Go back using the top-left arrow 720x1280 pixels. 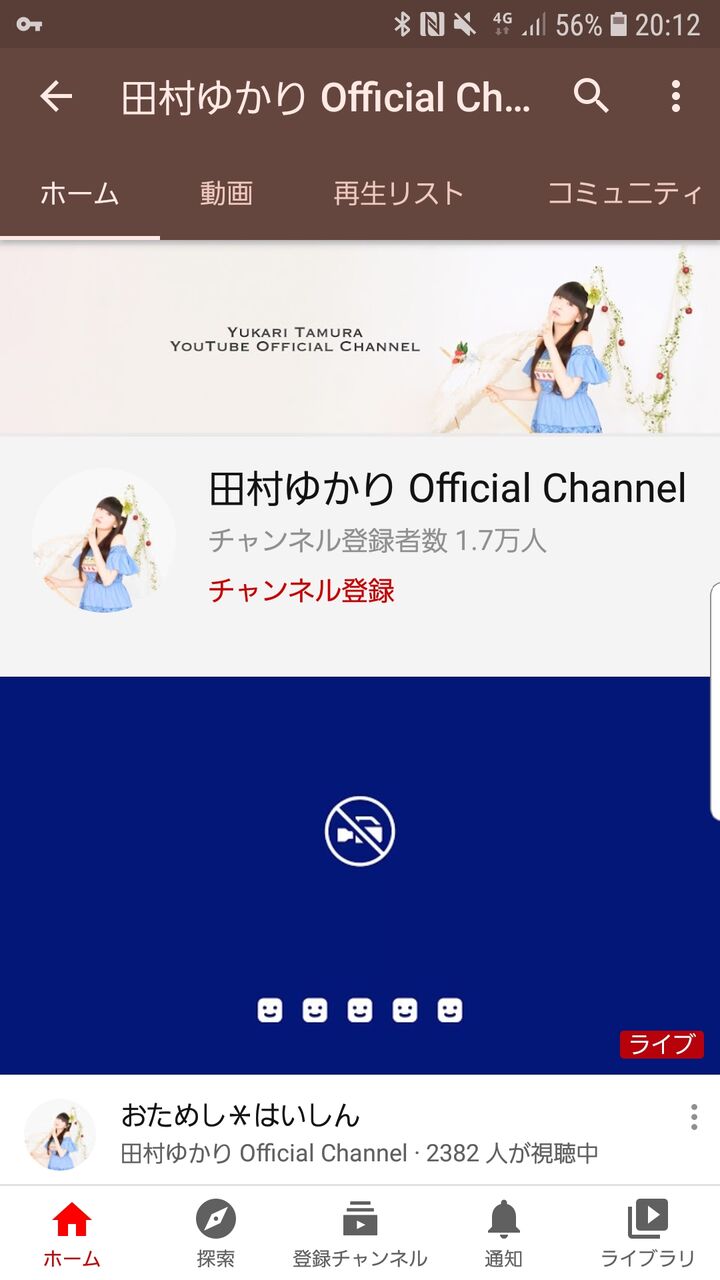(x=56, y=97)
